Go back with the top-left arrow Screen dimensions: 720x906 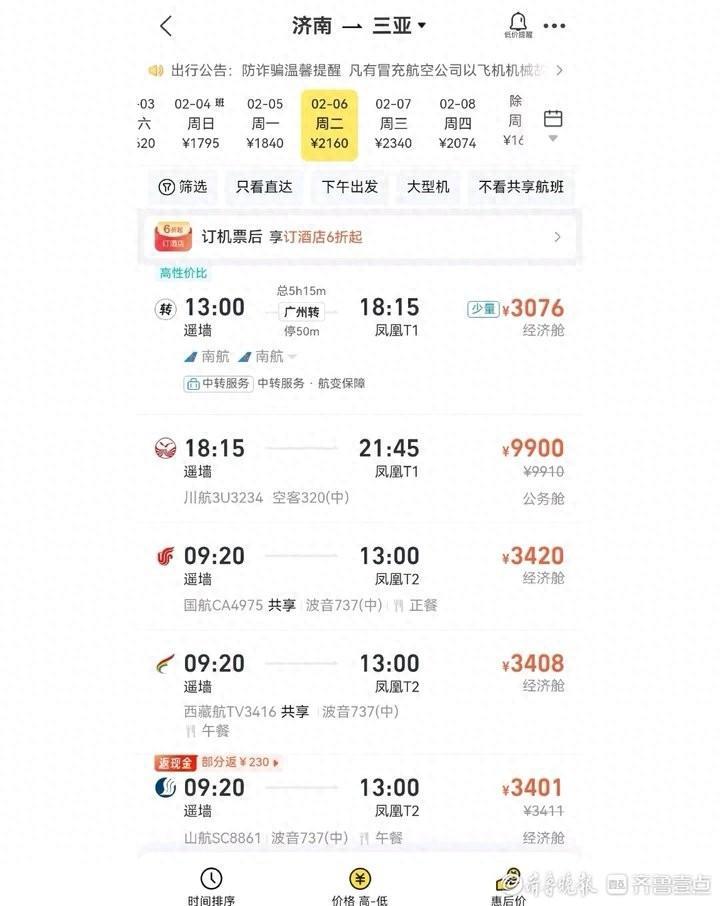click(x=166, y=26)
